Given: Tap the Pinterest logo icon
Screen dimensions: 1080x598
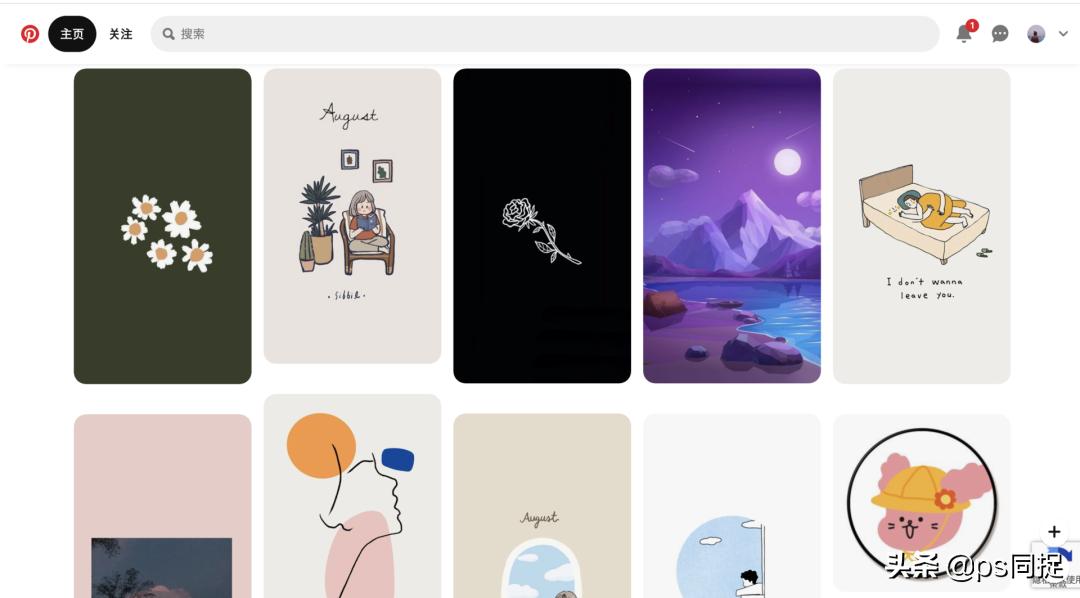Looking at the screenshot, I should point(30,34).
